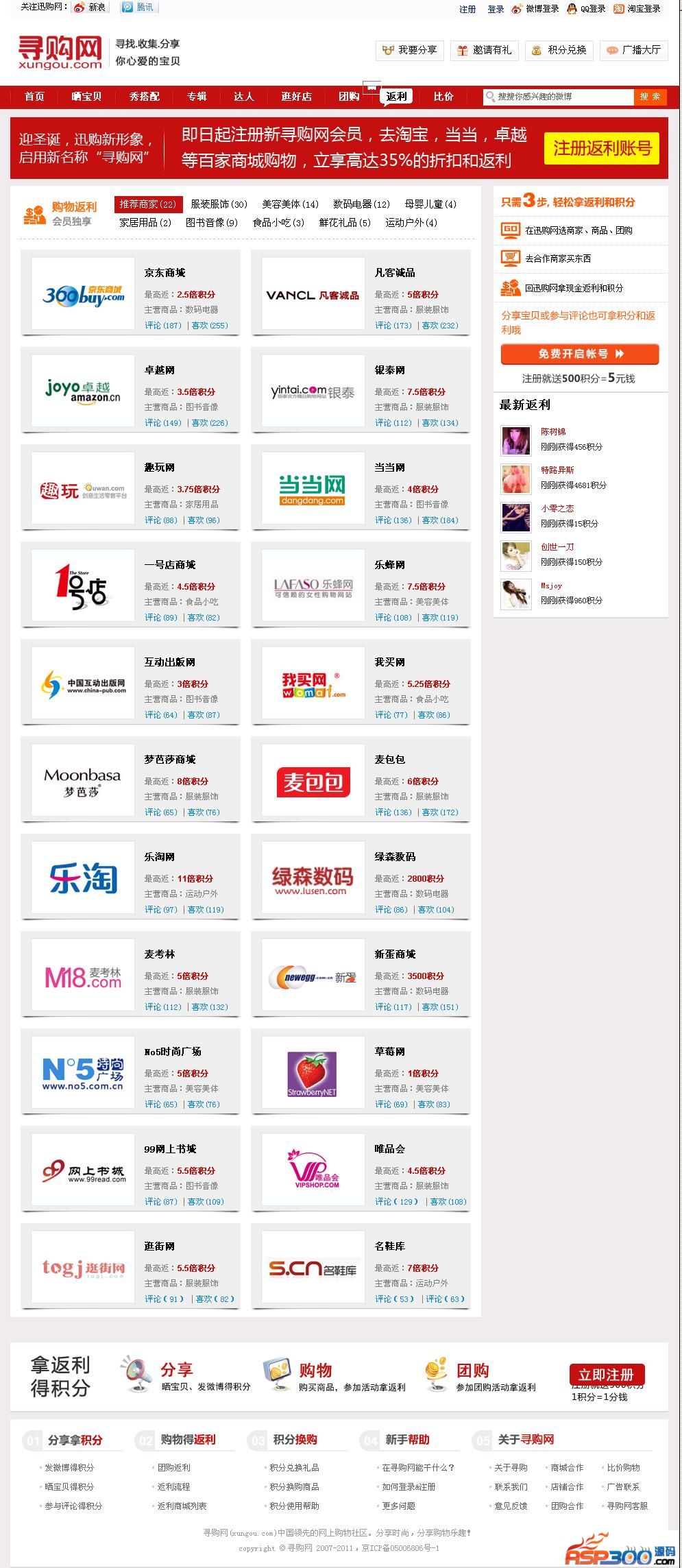Open the 返利流程 footer link

173,1486
